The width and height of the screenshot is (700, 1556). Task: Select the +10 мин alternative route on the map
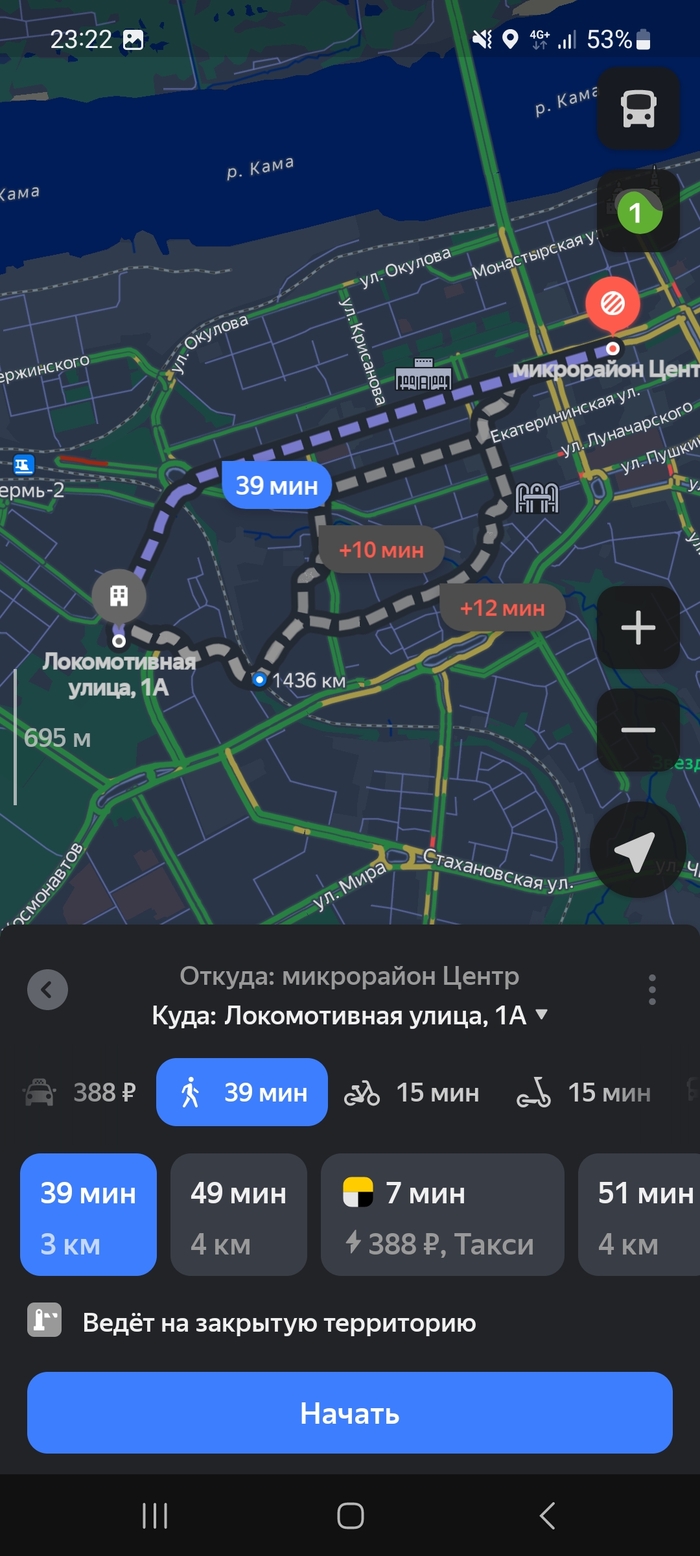click(x=381, y=550)
